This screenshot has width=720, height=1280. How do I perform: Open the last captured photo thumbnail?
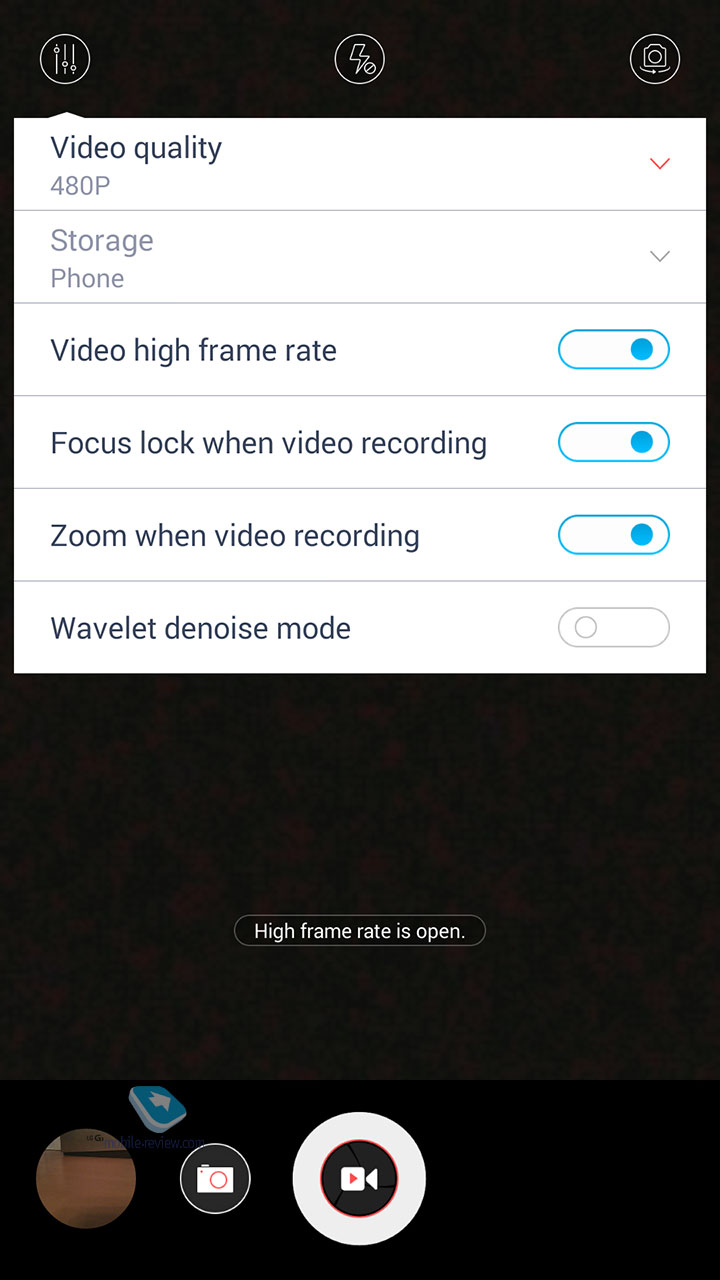coord(86,1179)
